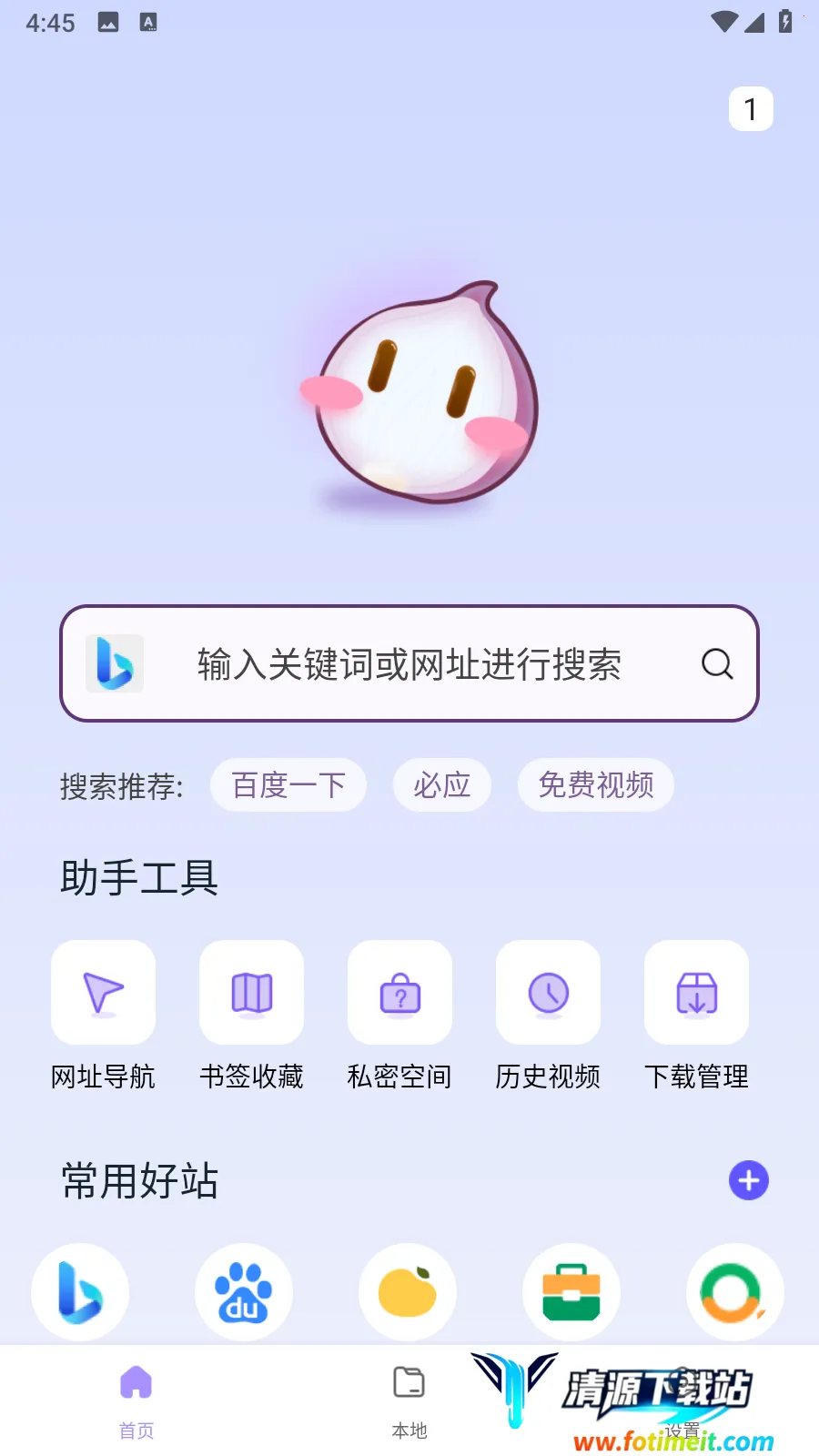Viewport: 819px width, 1456px height.
Task: Open 网址导航 tool
Action: coord(104,993)
